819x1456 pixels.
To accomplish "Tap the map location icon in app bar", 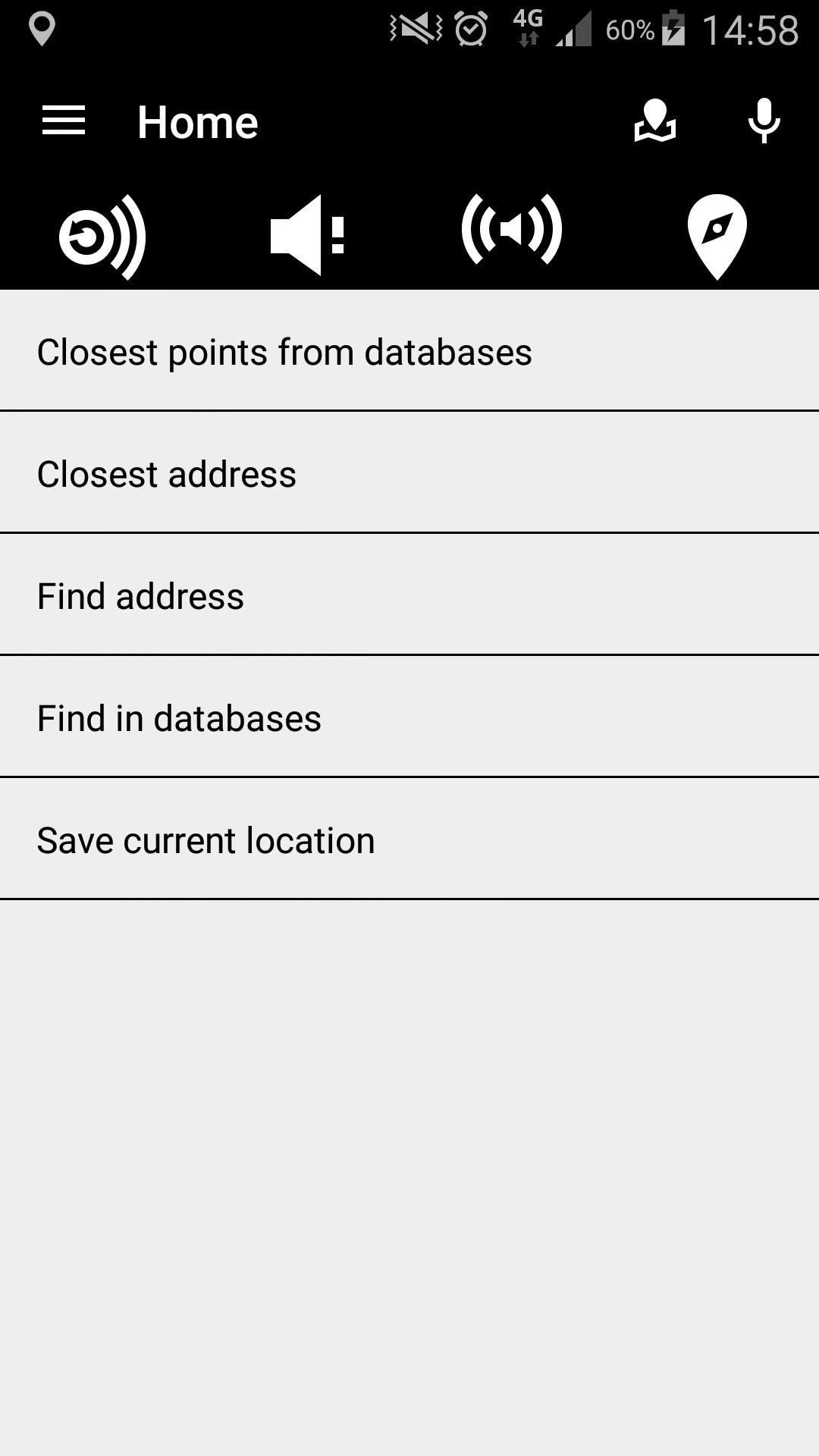I will [654, 121].
